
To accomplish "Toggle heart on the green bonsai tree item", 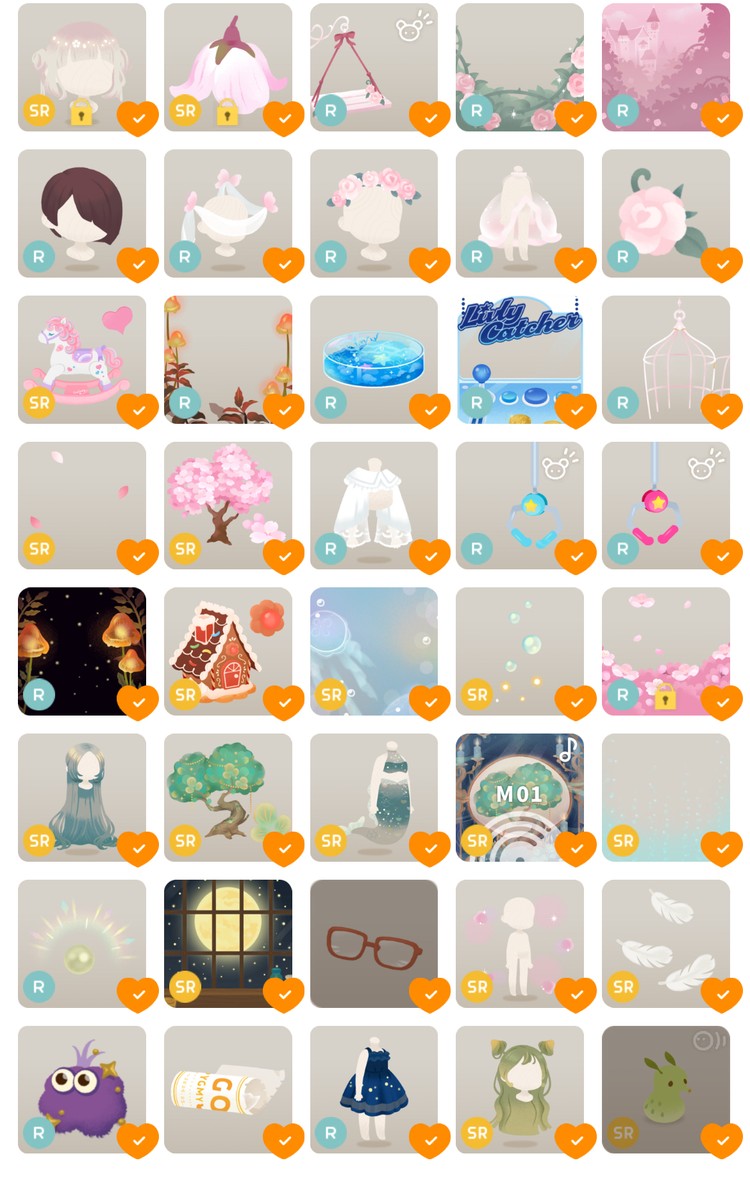I will 284,848.
